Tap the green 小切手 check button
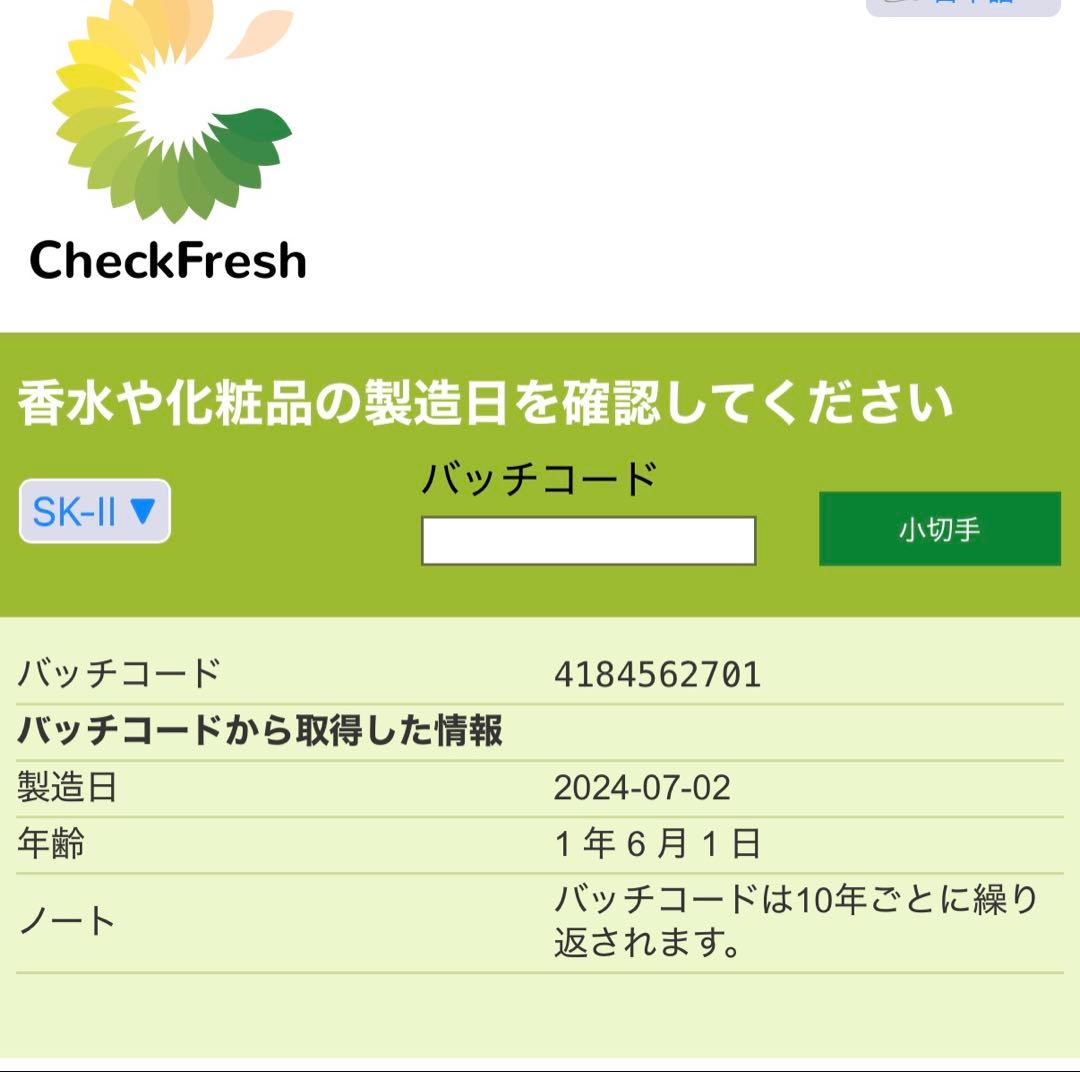The width and height of the screenshot is (1080, 1072). 939,529
